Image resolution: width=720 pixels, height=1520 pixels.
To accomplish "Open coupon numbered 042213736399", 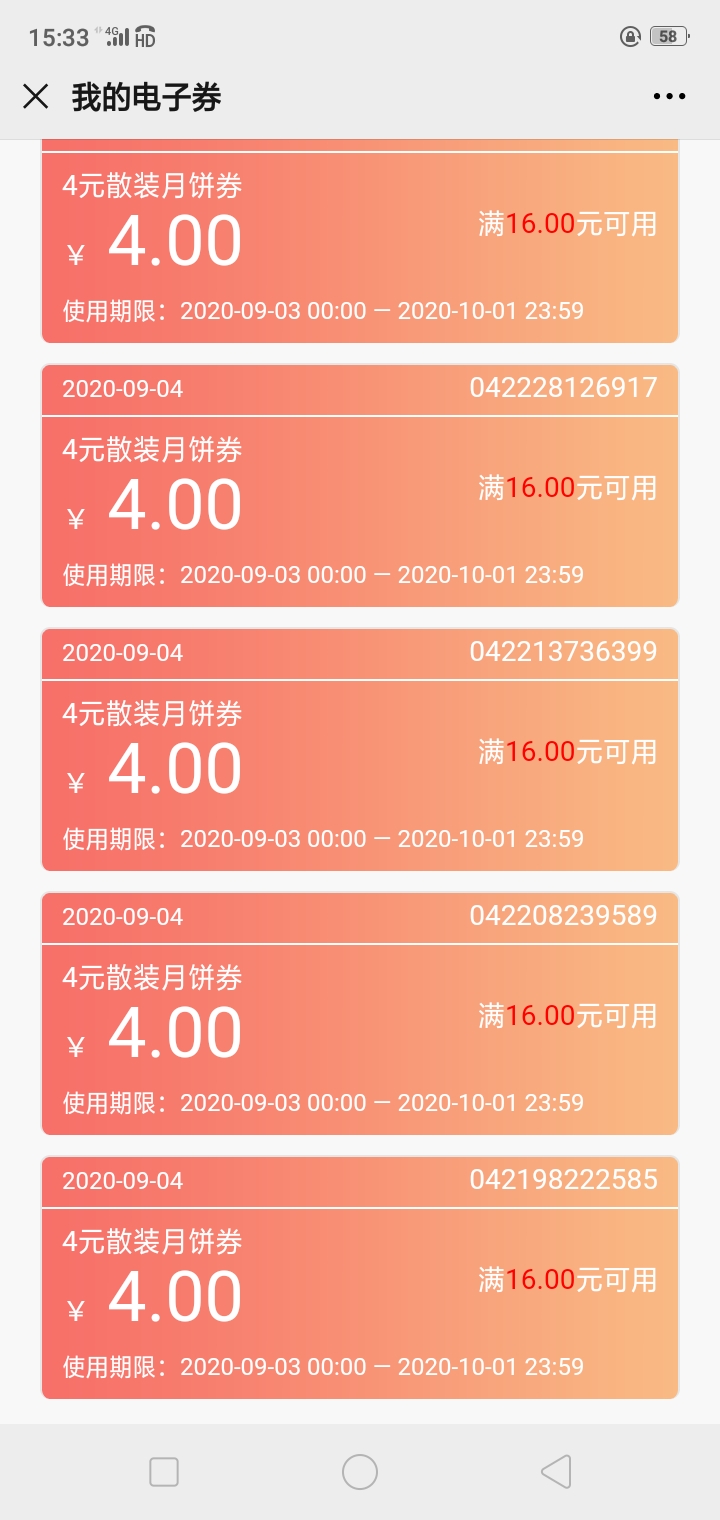I will coord(360,750).
